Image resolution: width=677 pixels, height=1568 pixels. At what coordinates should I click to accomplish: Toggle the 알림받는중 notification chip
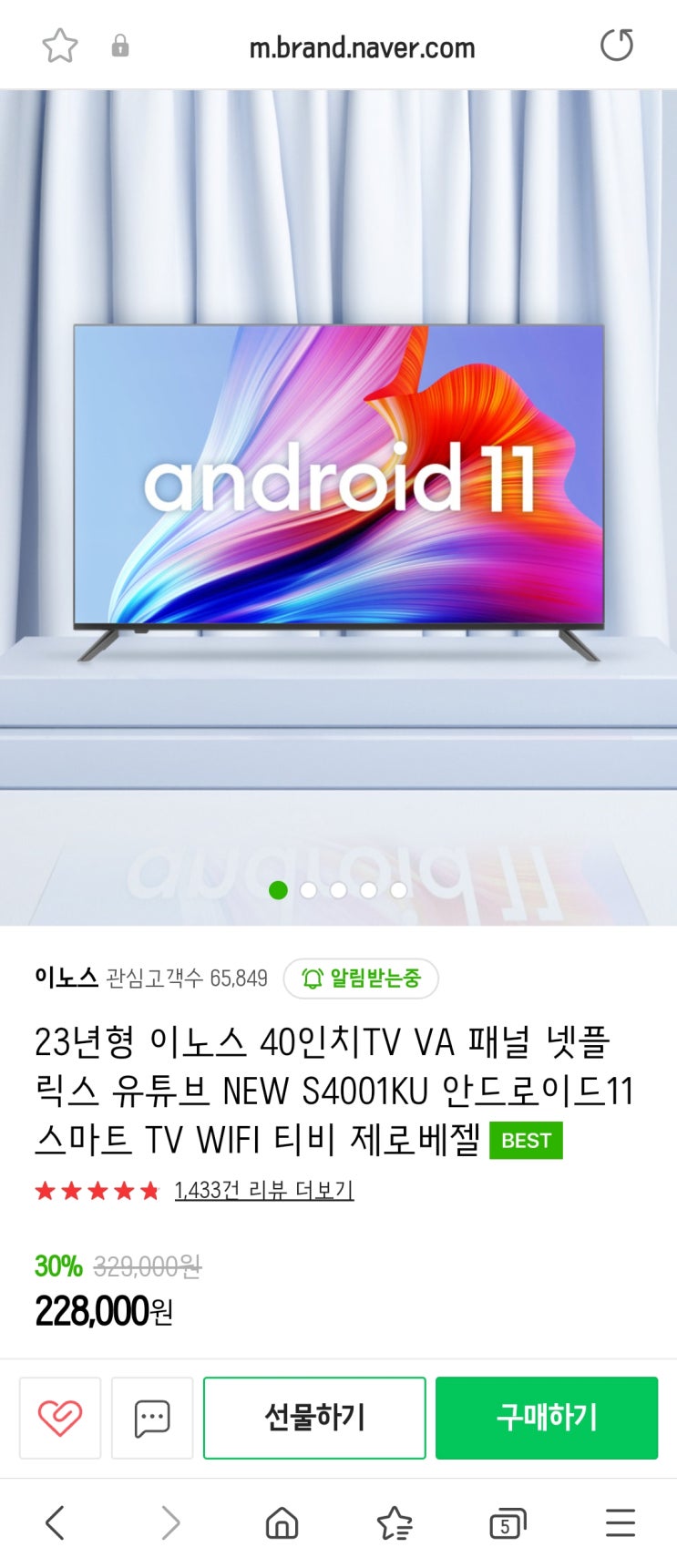coord(361,979)
